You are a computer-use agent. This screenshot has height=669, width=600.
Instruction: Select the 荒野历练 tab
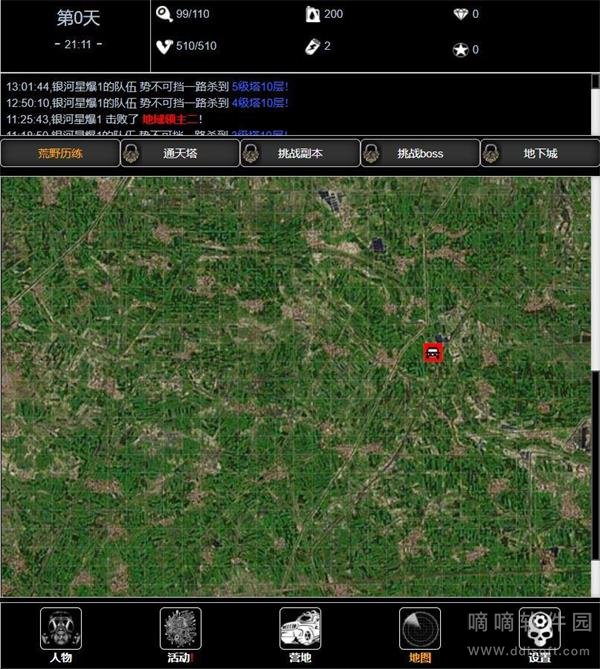60,153
